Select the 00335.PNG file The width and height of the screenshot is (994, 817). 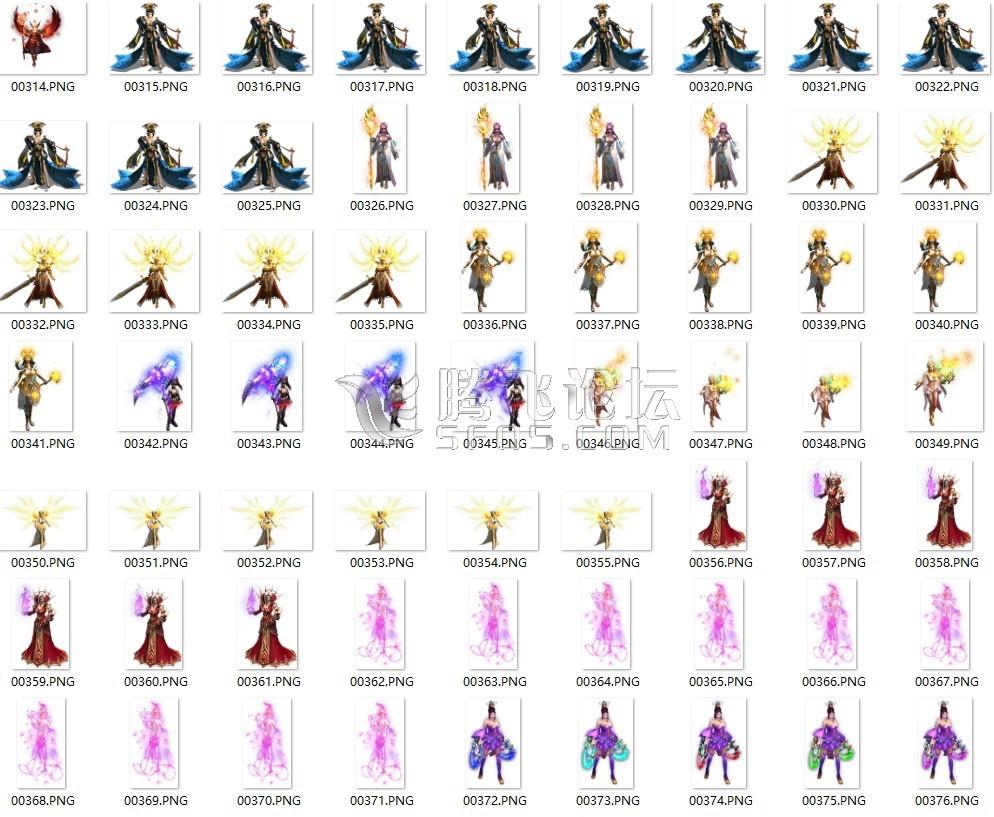point(381,272)
